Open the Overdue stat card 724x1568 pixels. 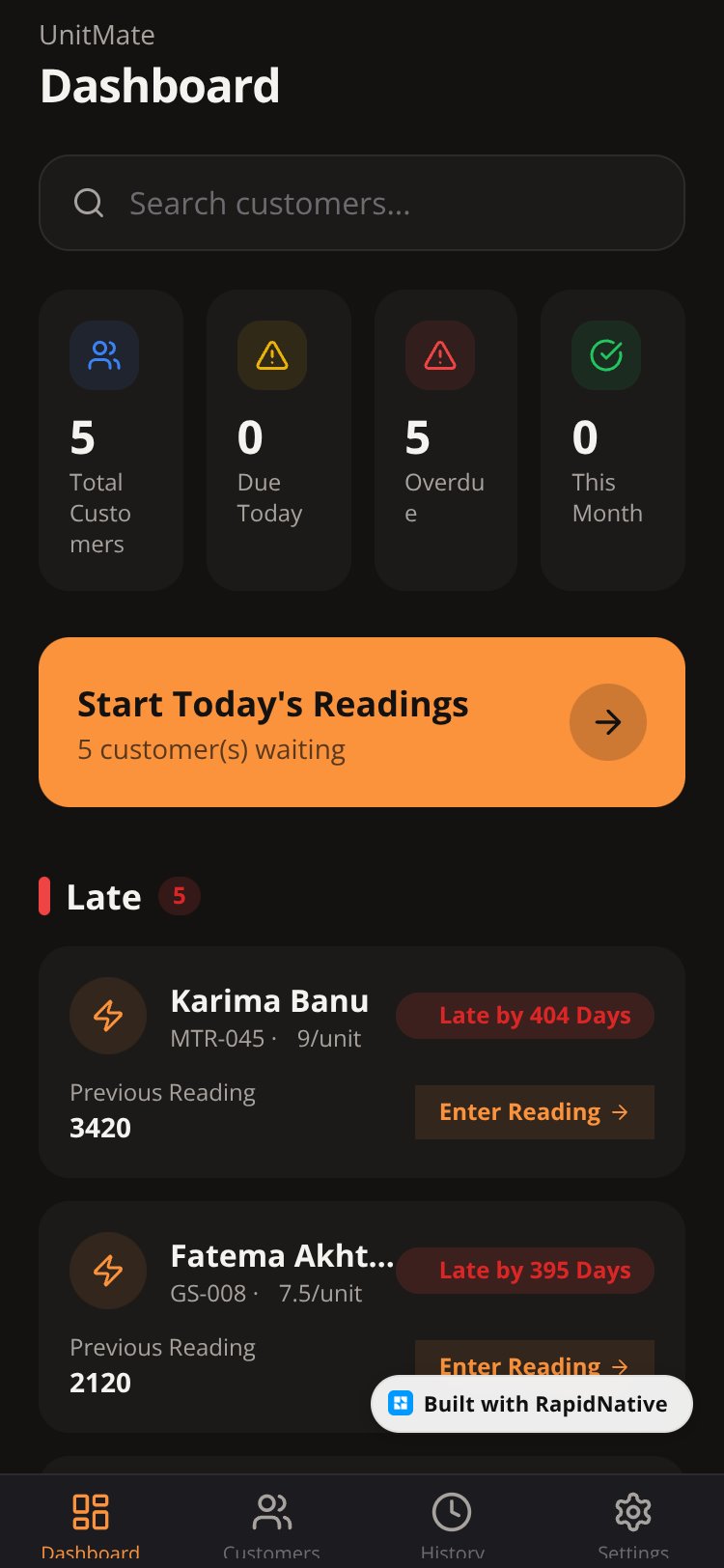click(446, 440)
